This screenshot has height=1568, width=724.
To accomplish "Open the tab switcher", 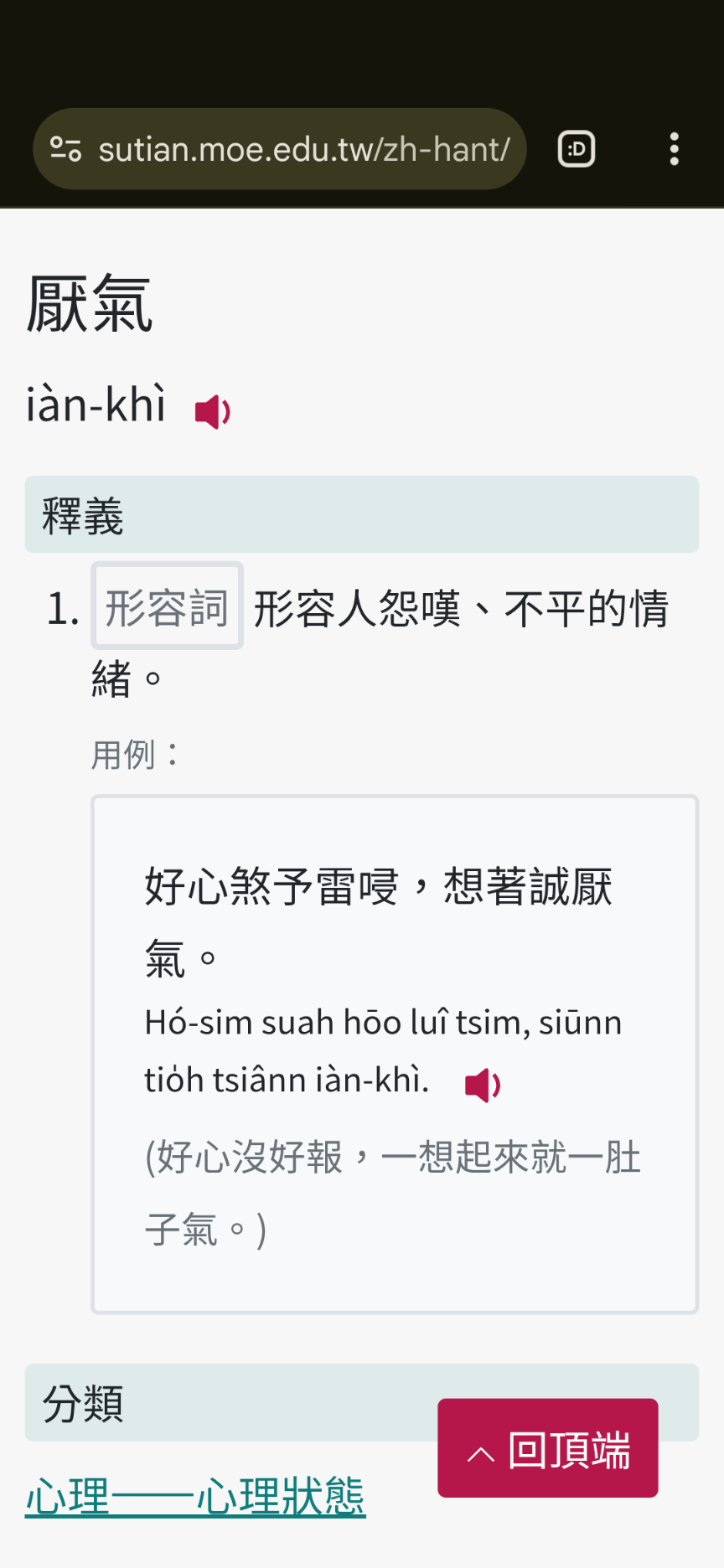I will [577, 149].
